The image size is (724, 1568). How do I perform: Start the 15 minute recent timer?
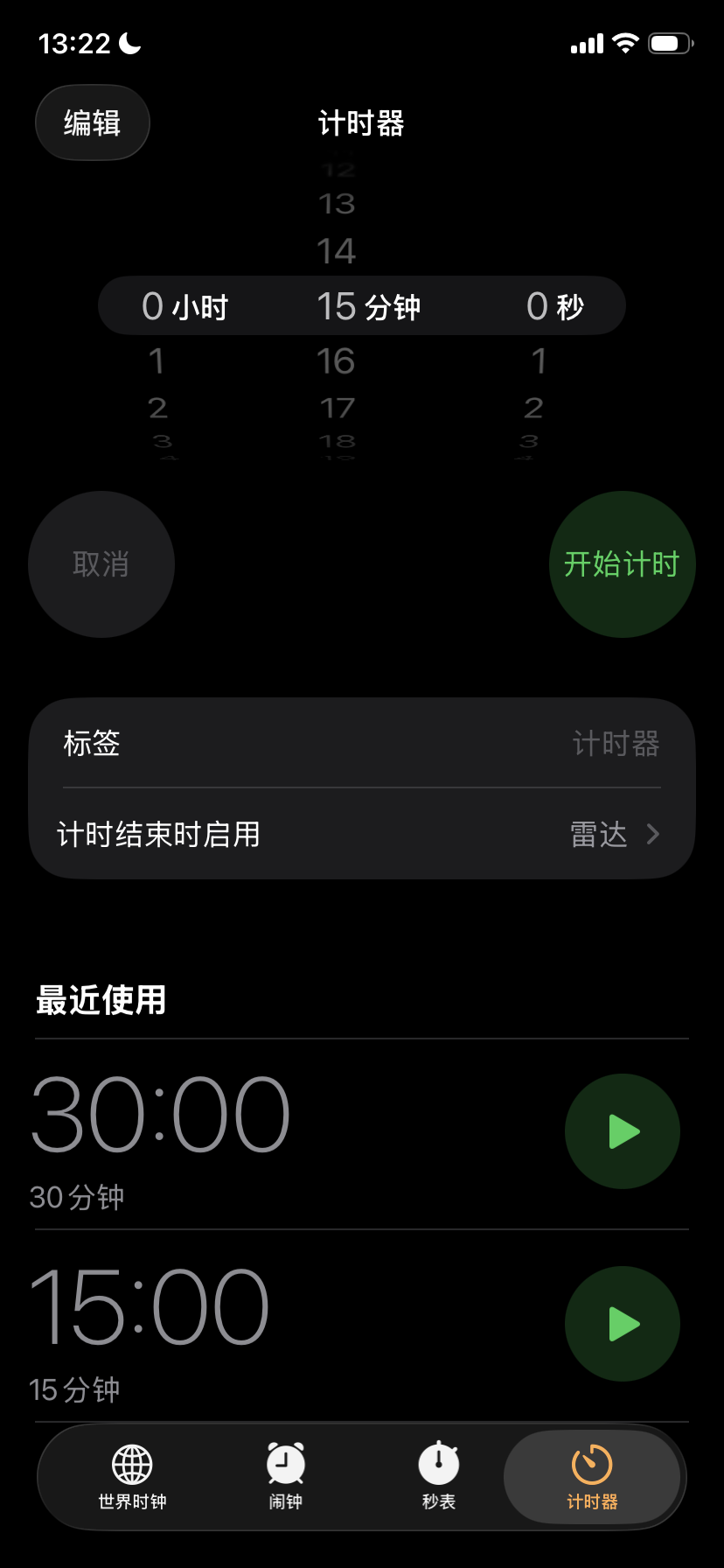click(x=622, y=1324)
